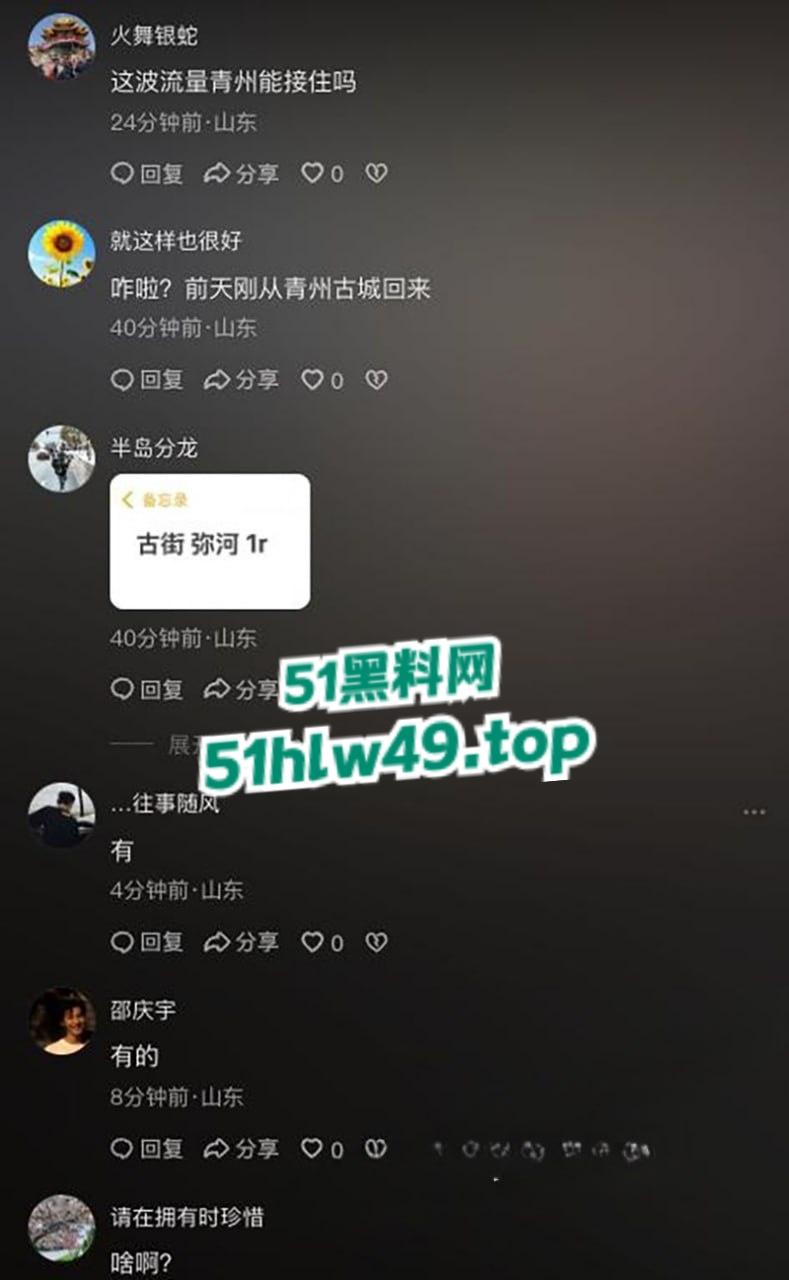This screenshot has height=1280, width=789.
Task: Dislike 火舞银蛇's comment
Action: pos(375,174)
